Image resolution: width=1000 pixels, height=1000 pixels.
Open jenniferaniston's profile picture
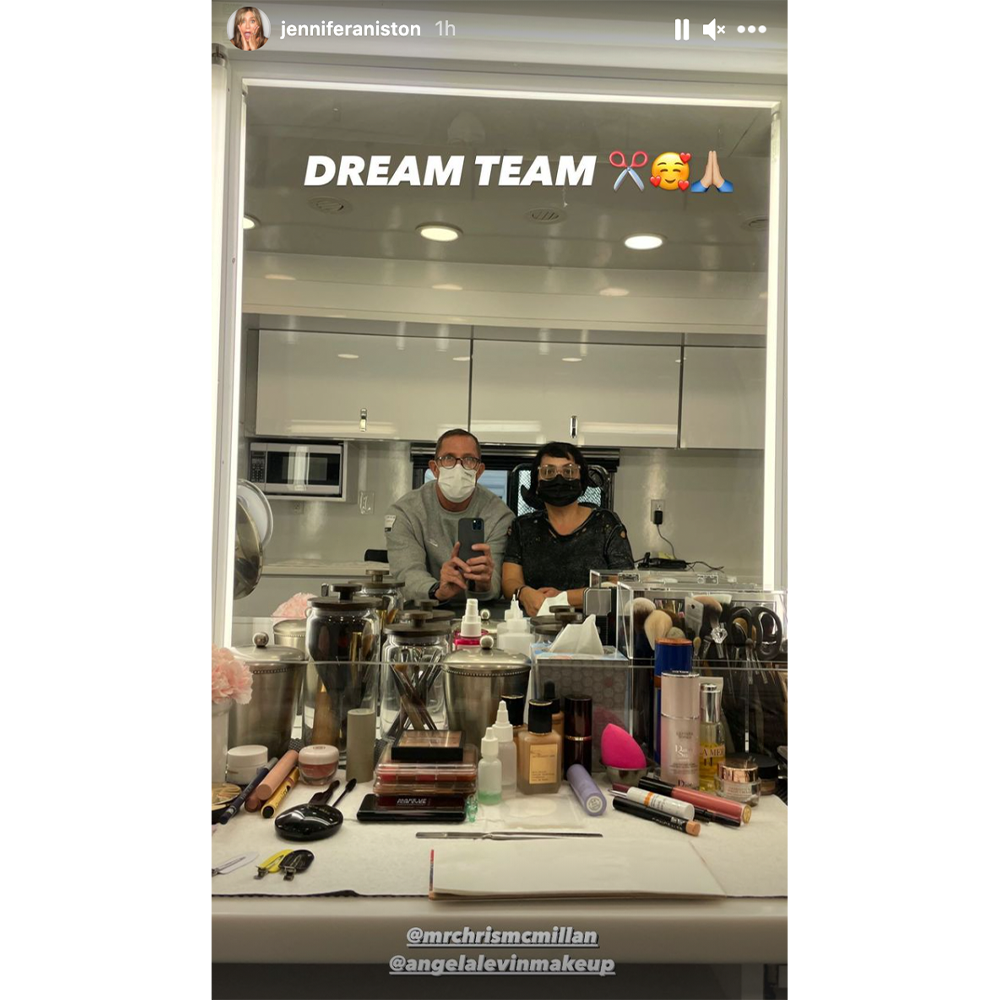248,28
